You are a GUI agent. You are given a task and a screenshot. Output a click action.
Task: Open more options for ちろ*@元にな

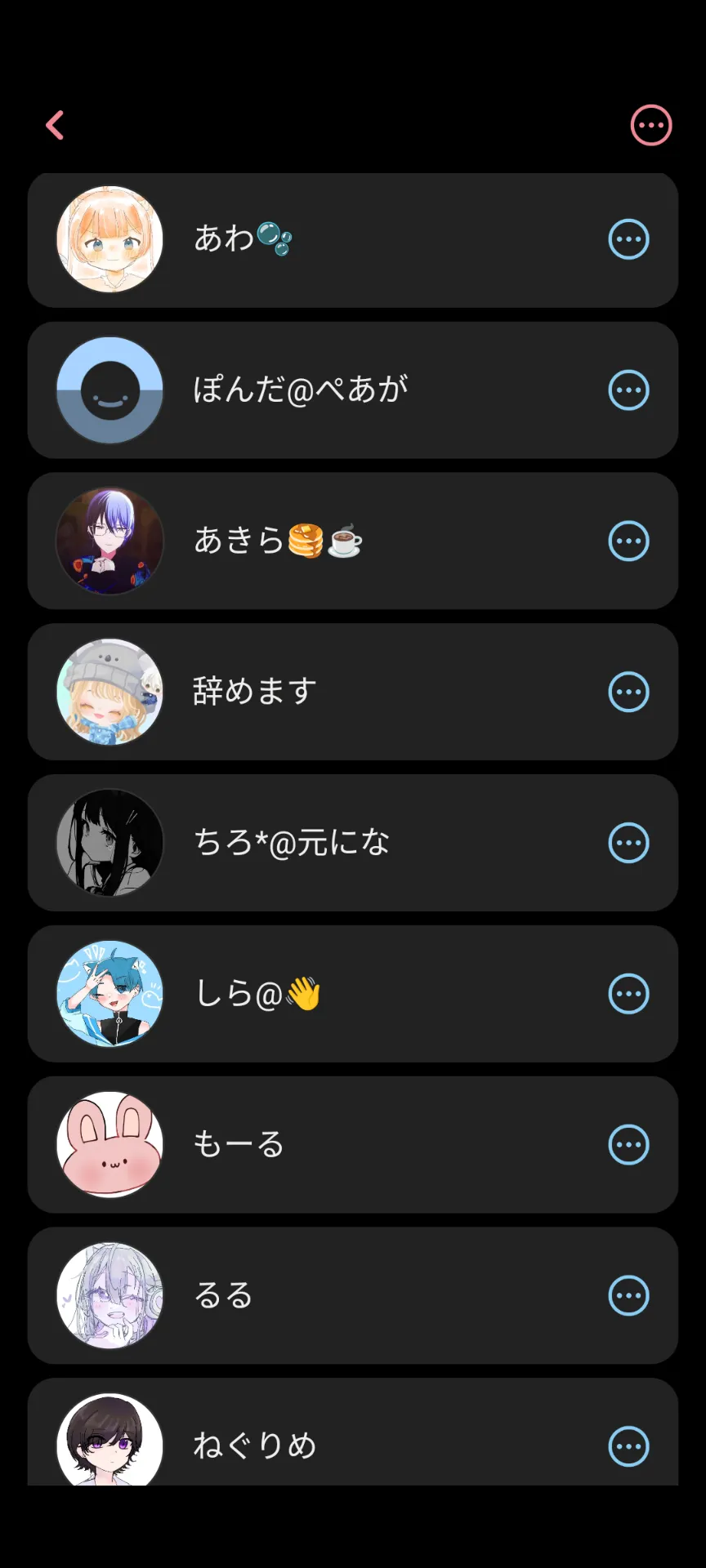[x=629, y=843]
